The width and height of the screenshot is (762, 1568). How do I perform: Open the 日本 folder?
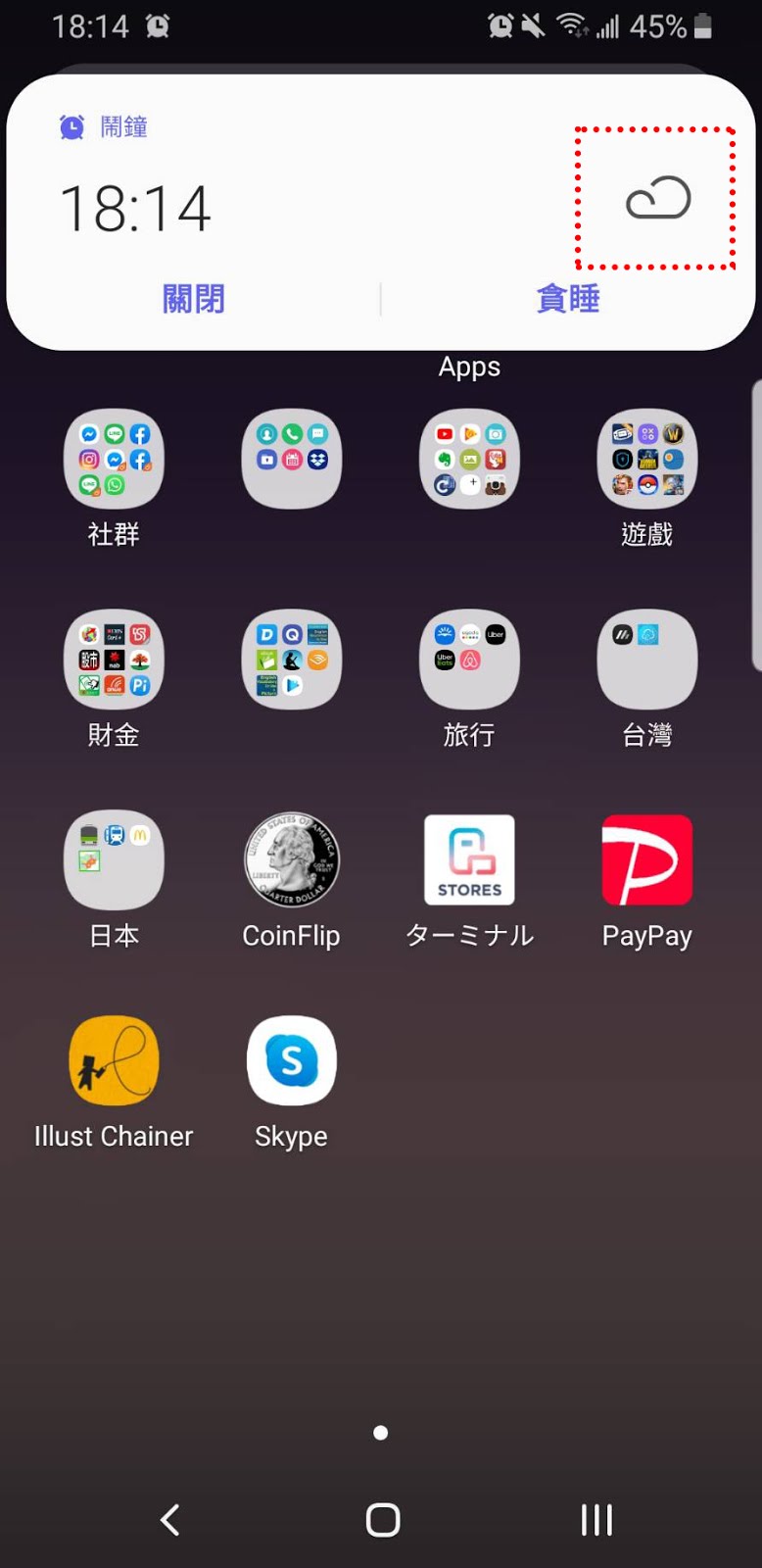tap(114, 859)
